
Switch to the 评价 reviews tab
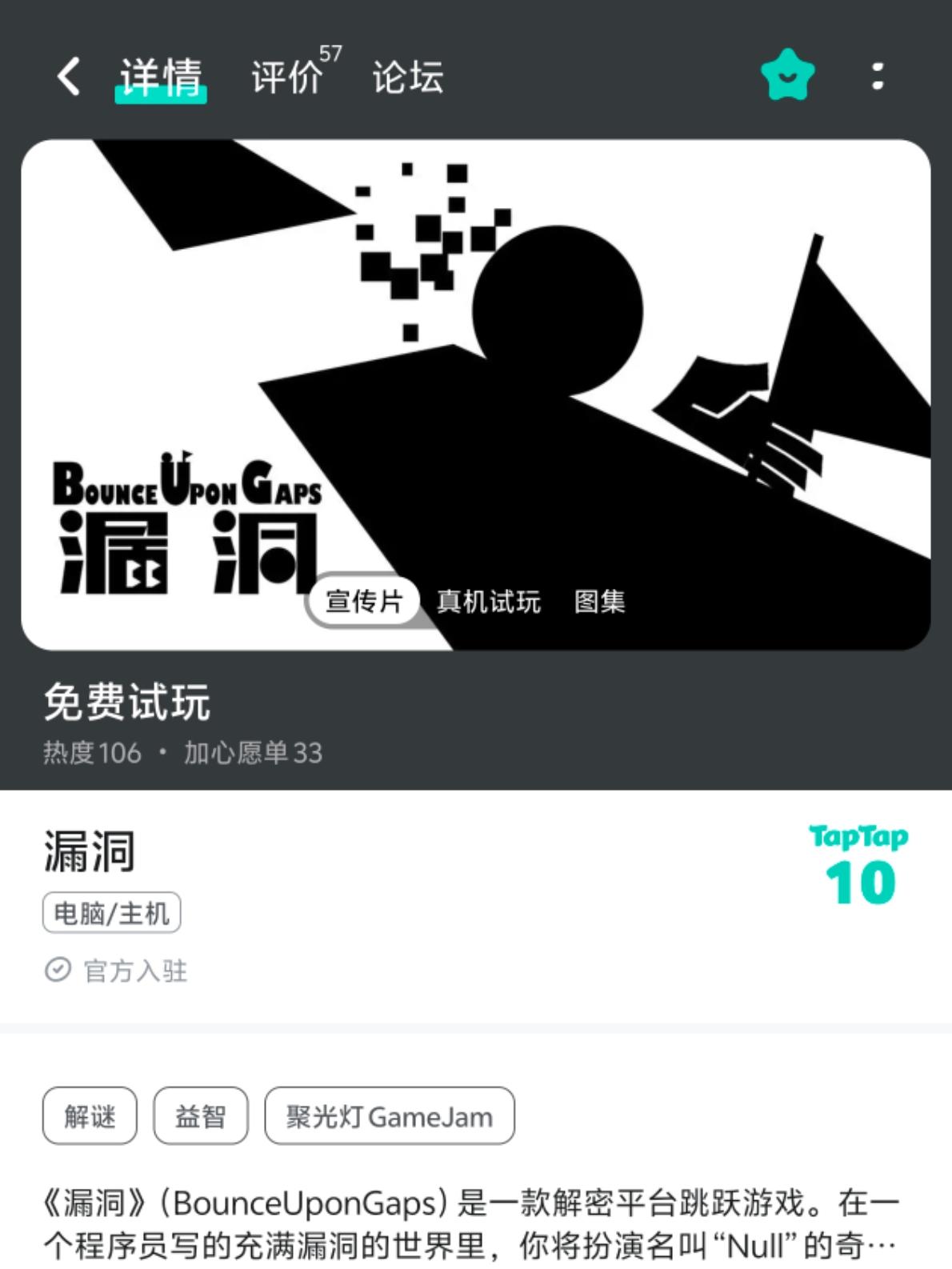pos(284,76)
